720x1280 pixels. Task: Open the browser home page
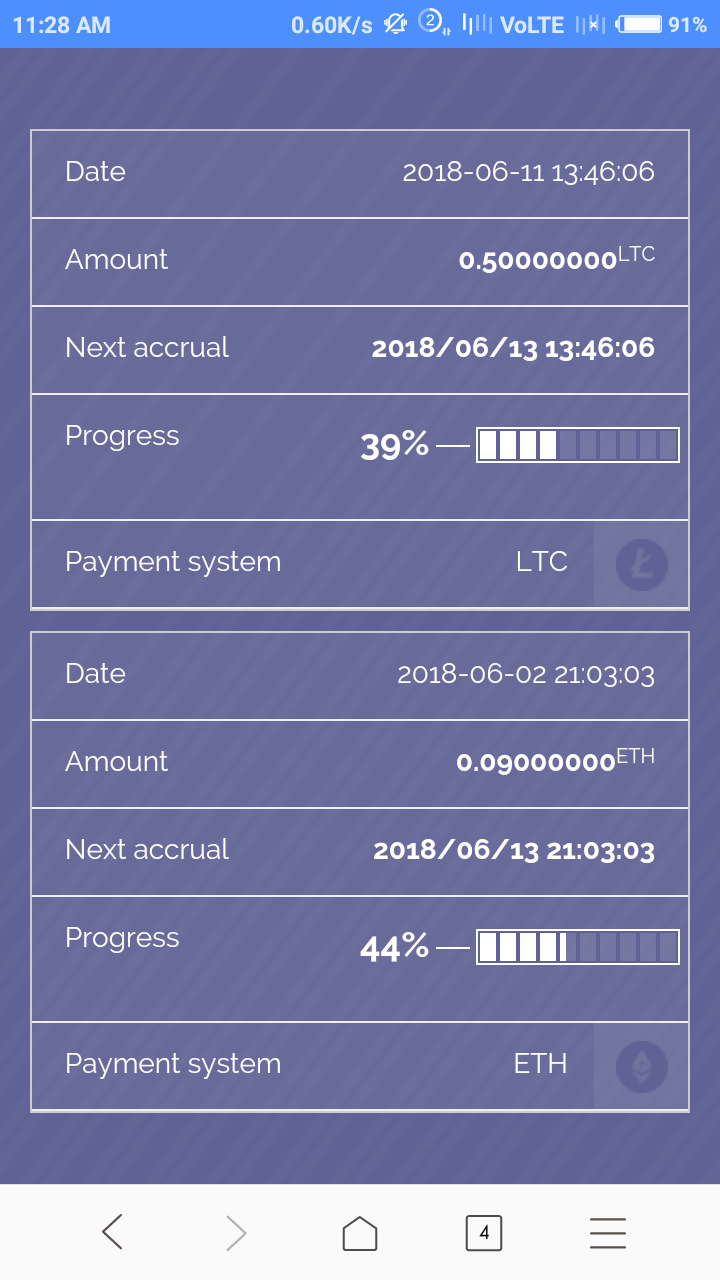click(360, 1233)
